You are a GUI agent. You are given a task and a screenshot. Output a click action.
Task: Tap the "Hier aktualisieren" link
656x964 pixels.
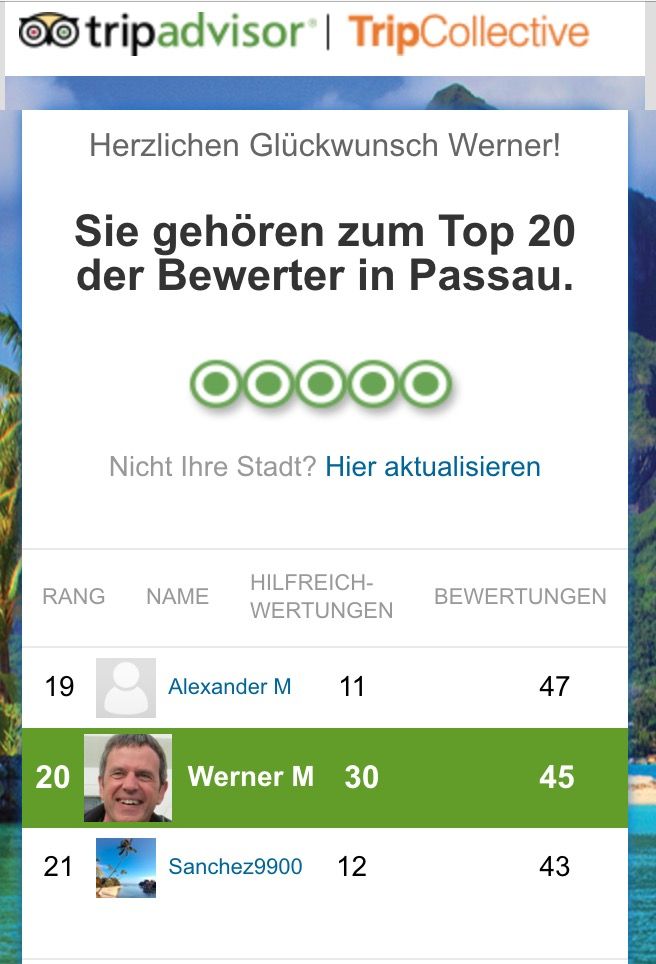click(x=432, y=466)
